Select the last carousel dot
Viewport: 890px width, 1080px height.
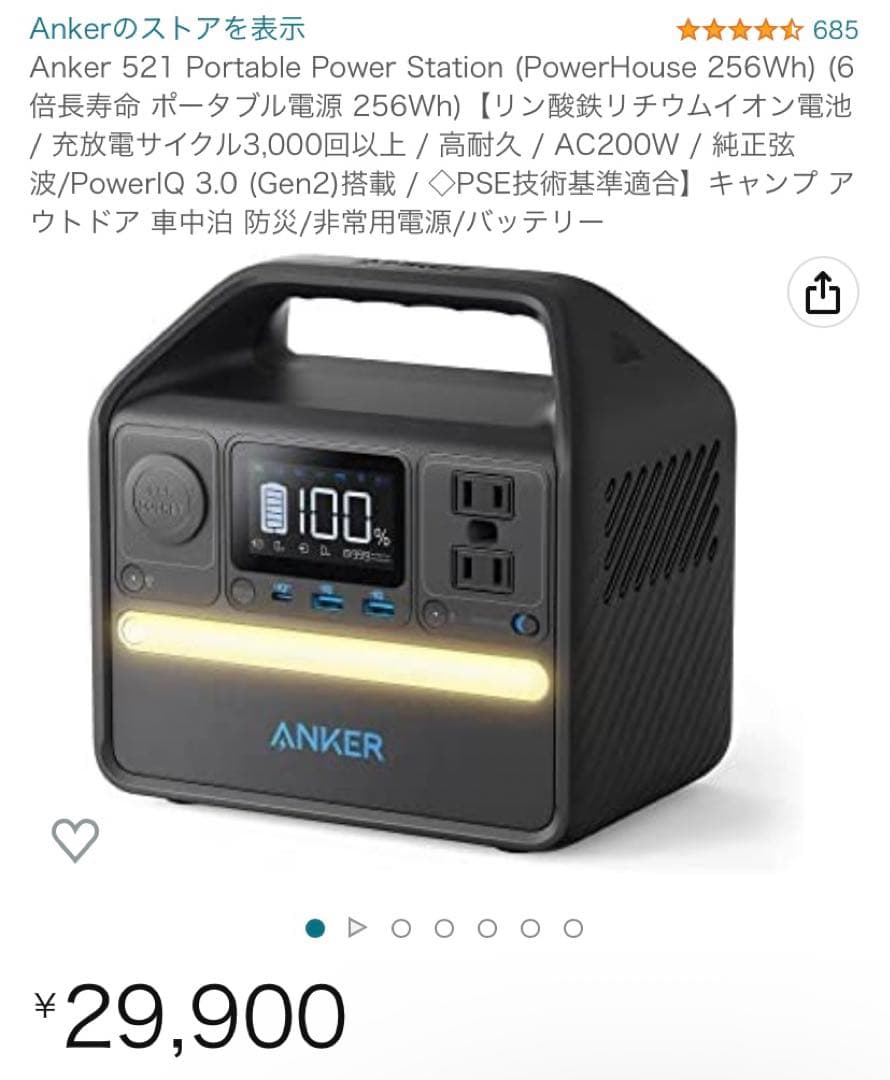pyautogui.click(x=572, y=928)
